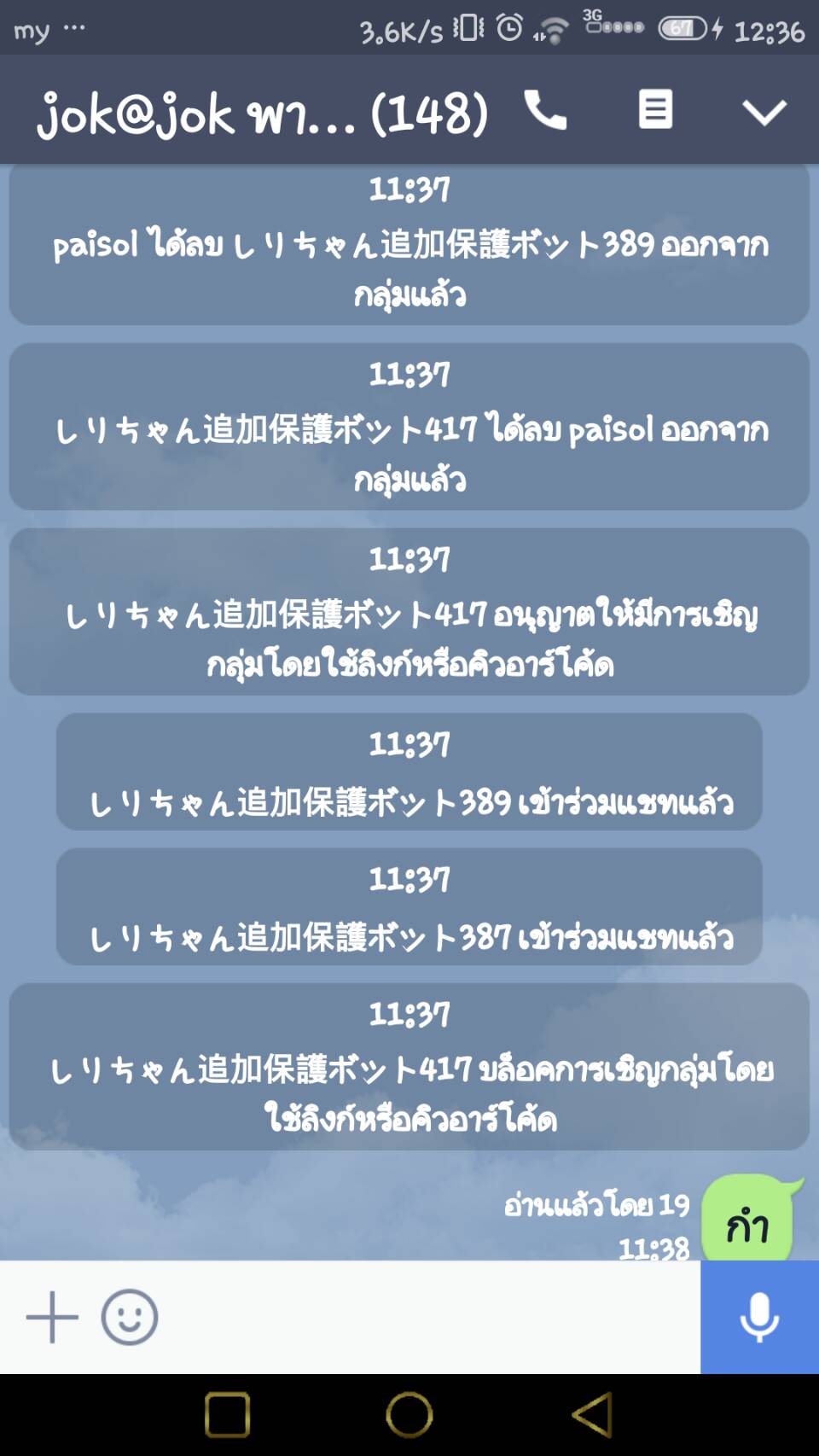This screenshot has height=1456, width=819.
Task: Start a group voice call
Action: (545, 111)
